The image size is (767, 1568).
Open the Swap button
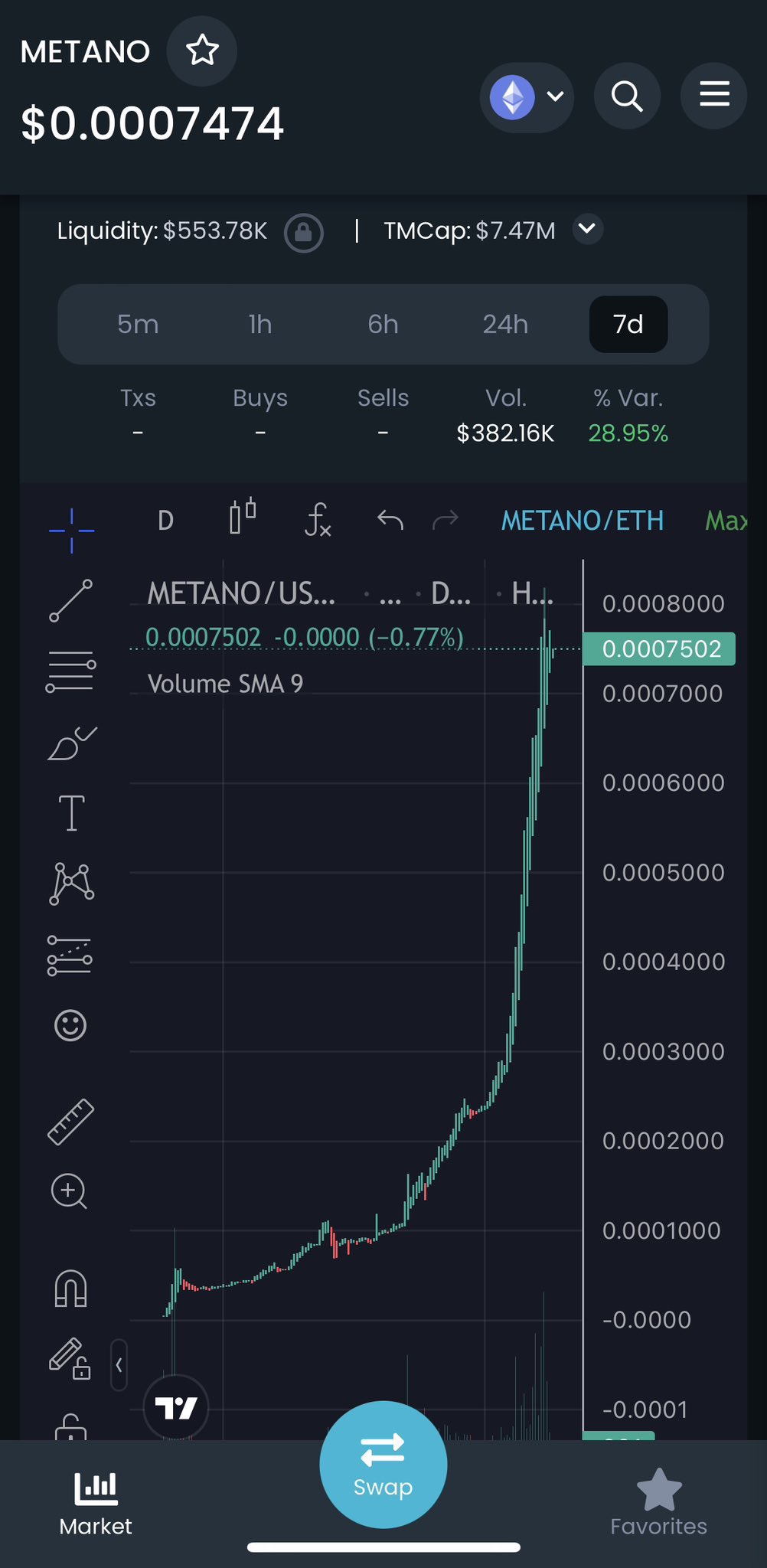tap(383, 1464)
